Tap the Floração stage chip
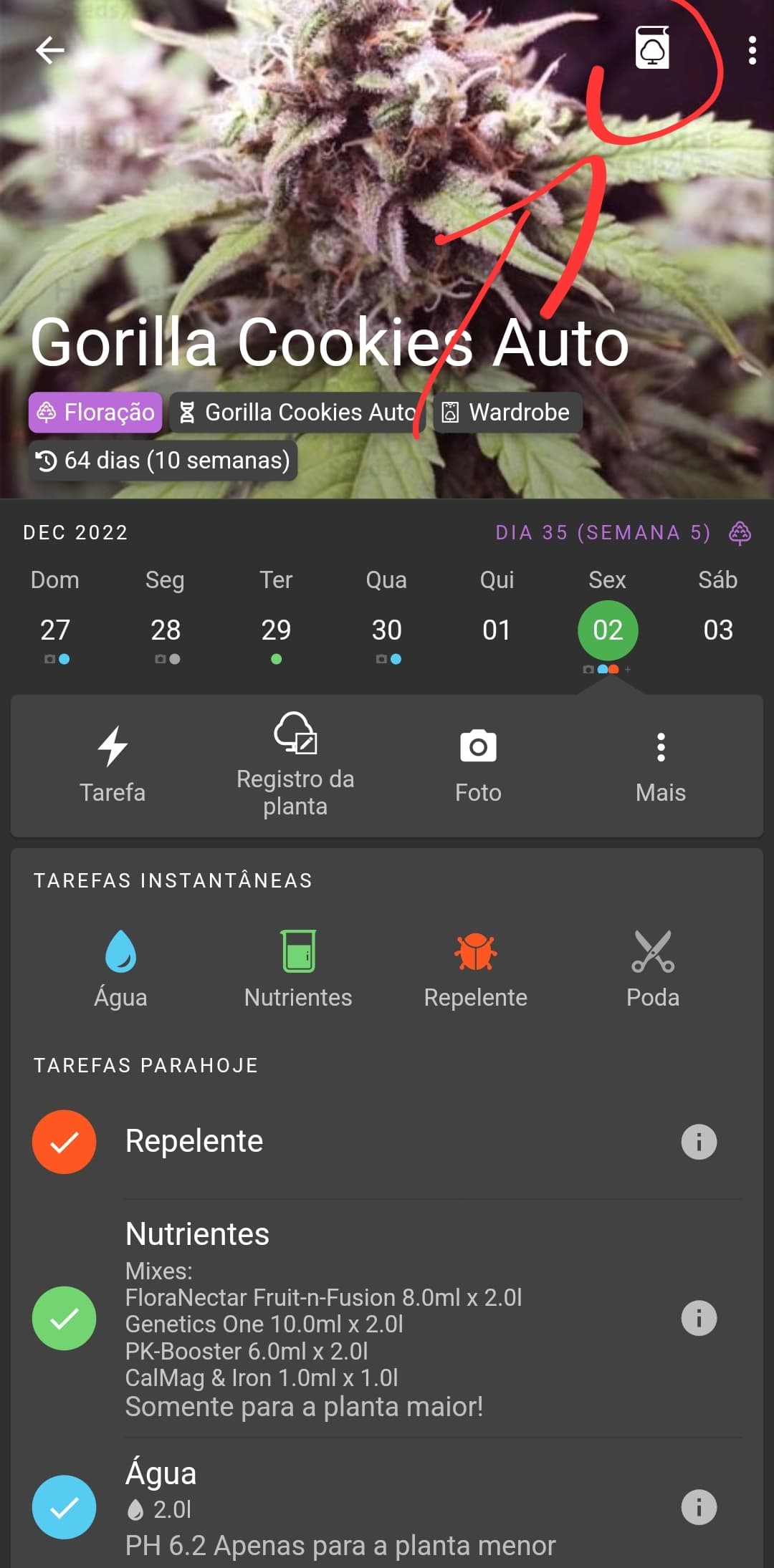Image resolution: width=774 pixels, height=1568 pixels. [95, 413]
